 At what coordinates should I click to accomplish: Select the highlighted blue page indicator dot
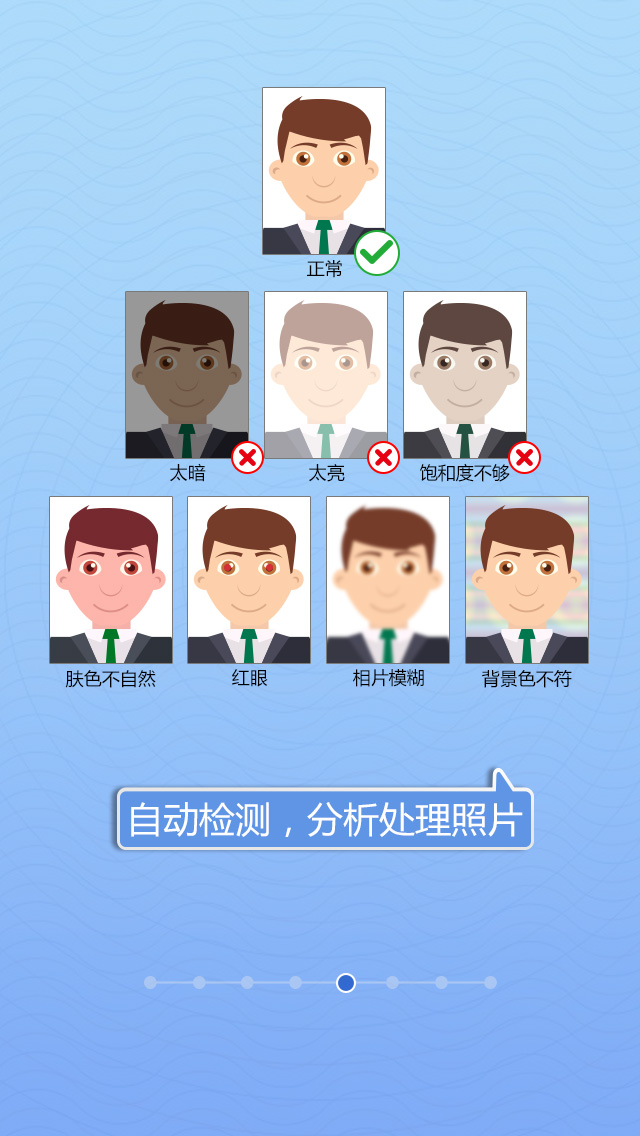tap(346, 982)
